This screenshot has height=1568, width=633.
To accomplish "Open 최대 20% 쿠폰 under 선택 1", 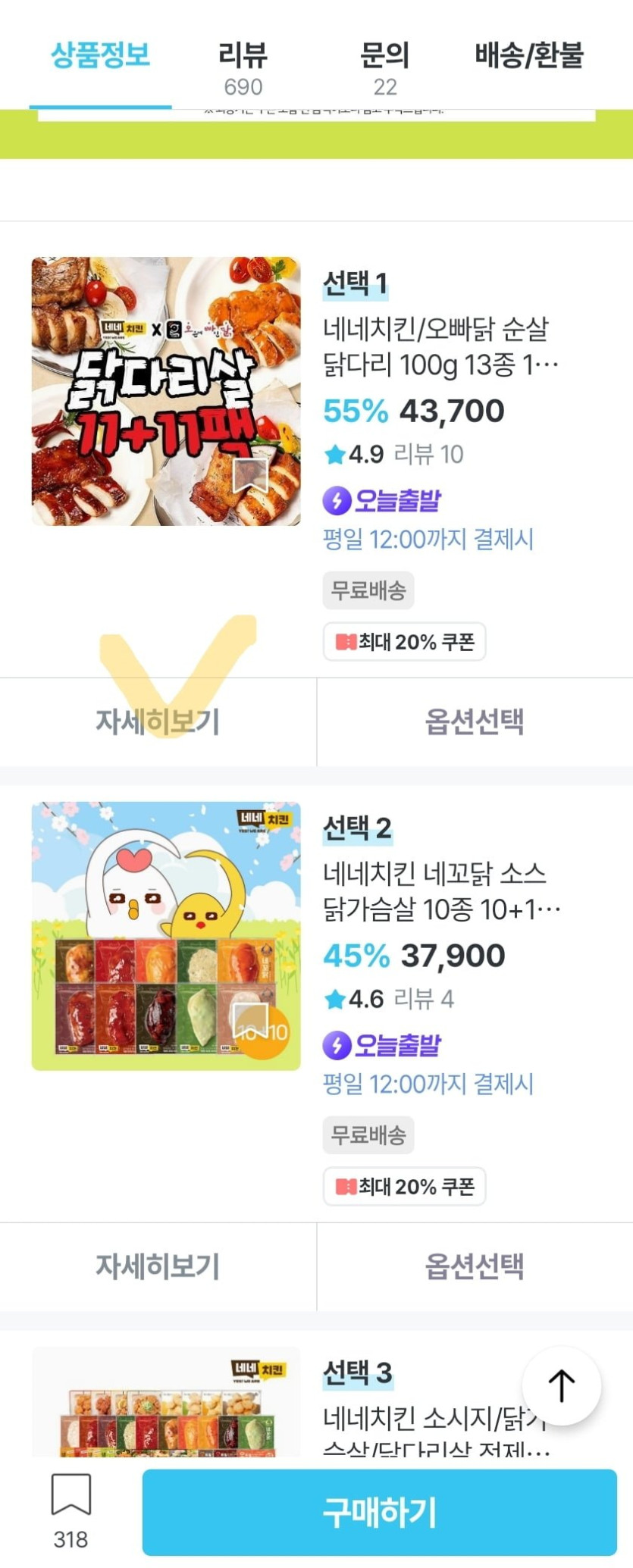I will click(x=404, y=642).
